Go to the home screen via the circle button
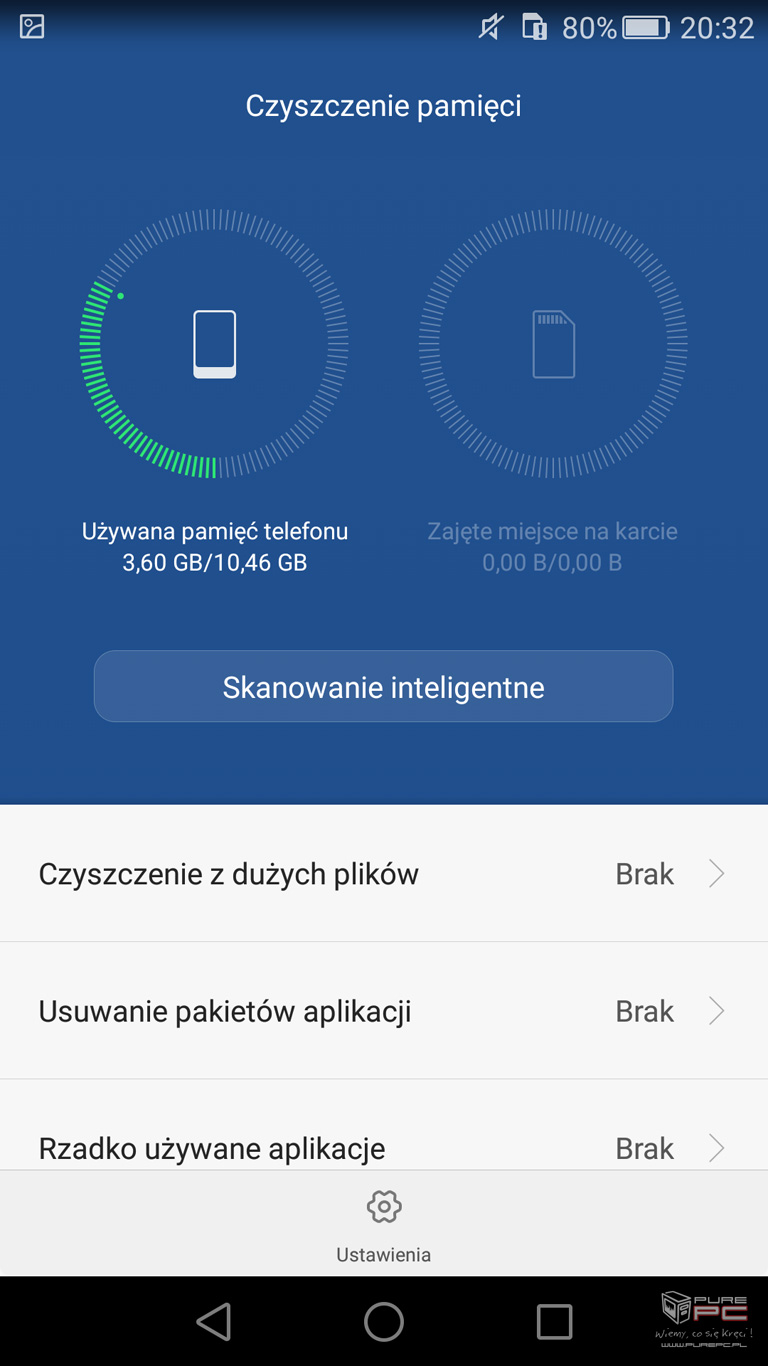This screenshot has height=1366, width=768. pyautogui.click(x=384, y=1321)
